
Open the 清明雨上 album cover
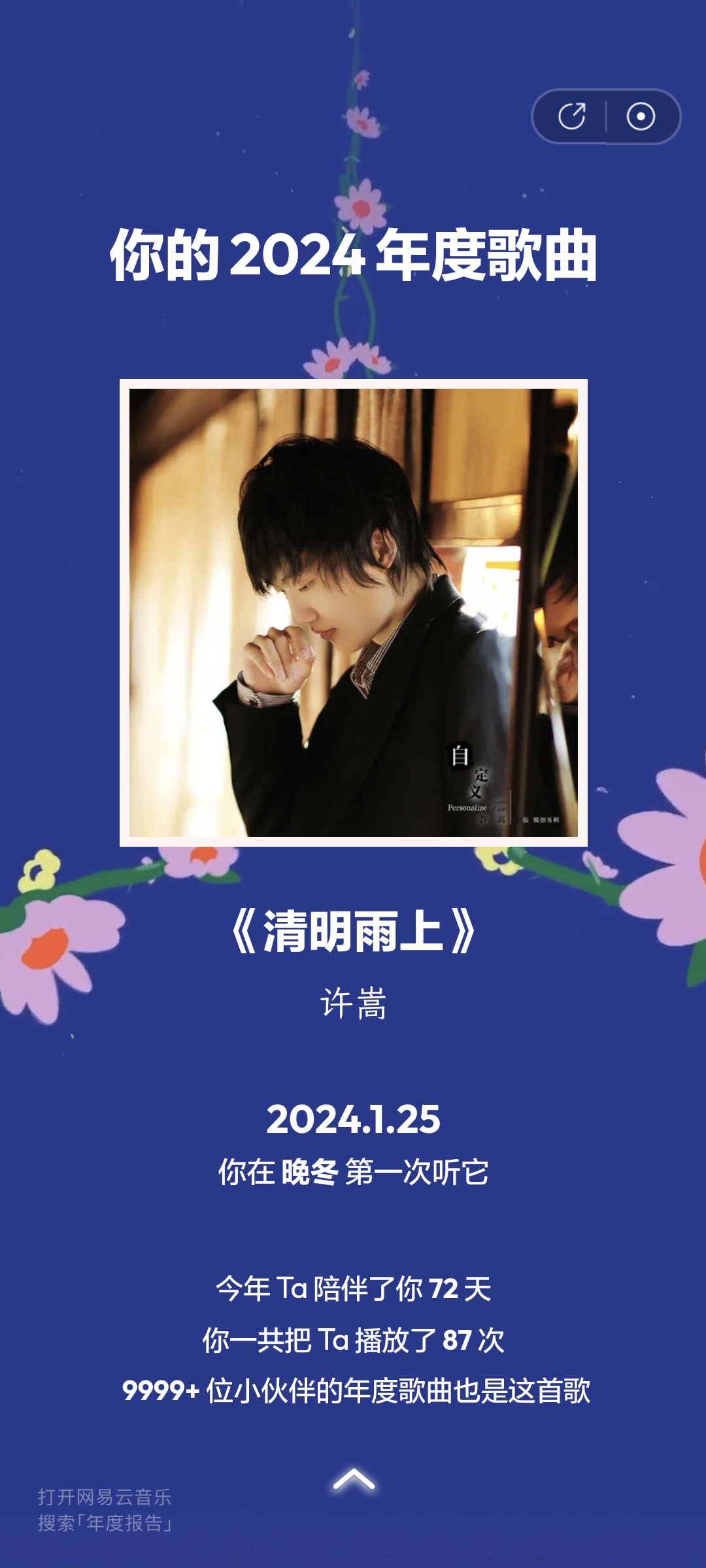(x=354, y=613)
